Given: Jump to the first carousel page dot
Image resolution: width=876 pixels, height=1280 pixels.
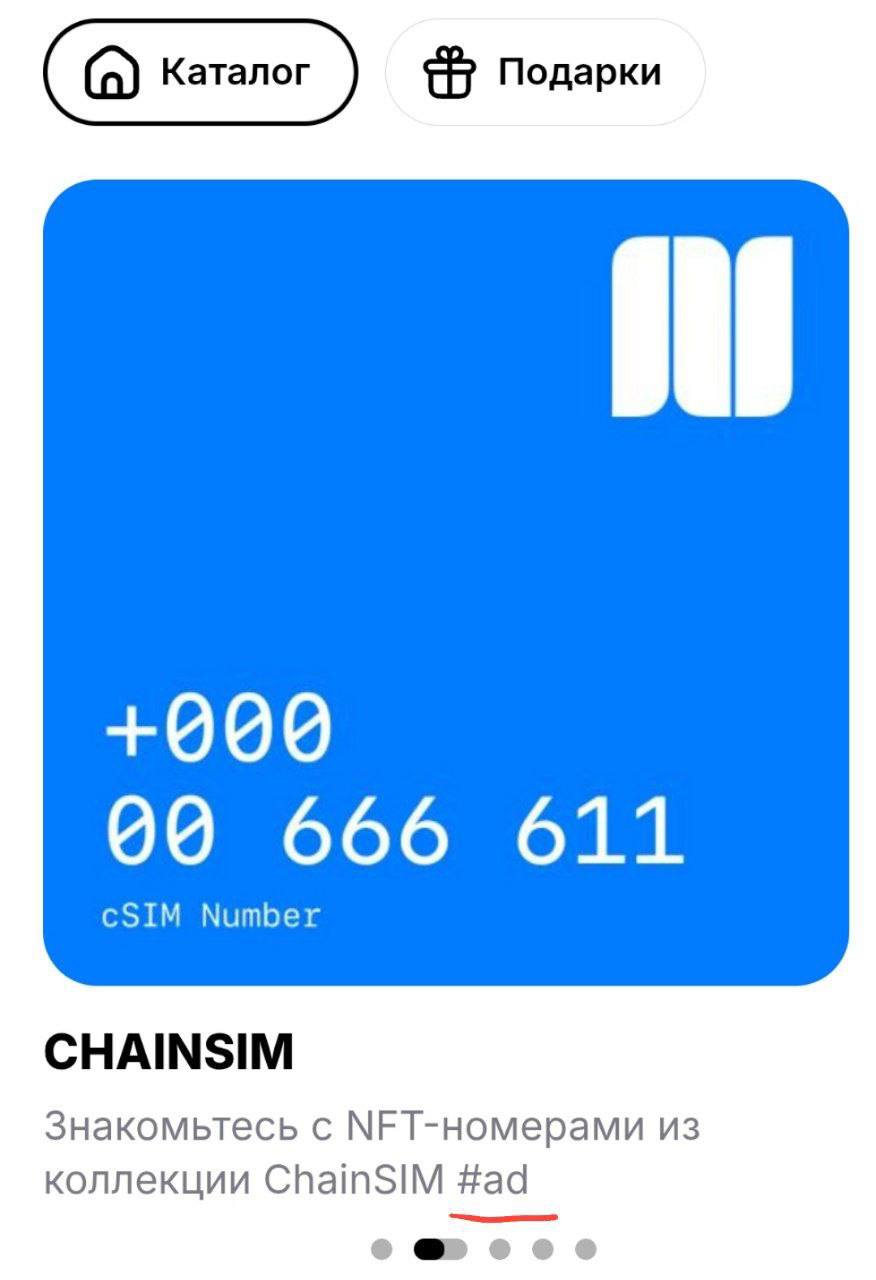Looking at the screenshot, I should click(x=381, y=1248).
